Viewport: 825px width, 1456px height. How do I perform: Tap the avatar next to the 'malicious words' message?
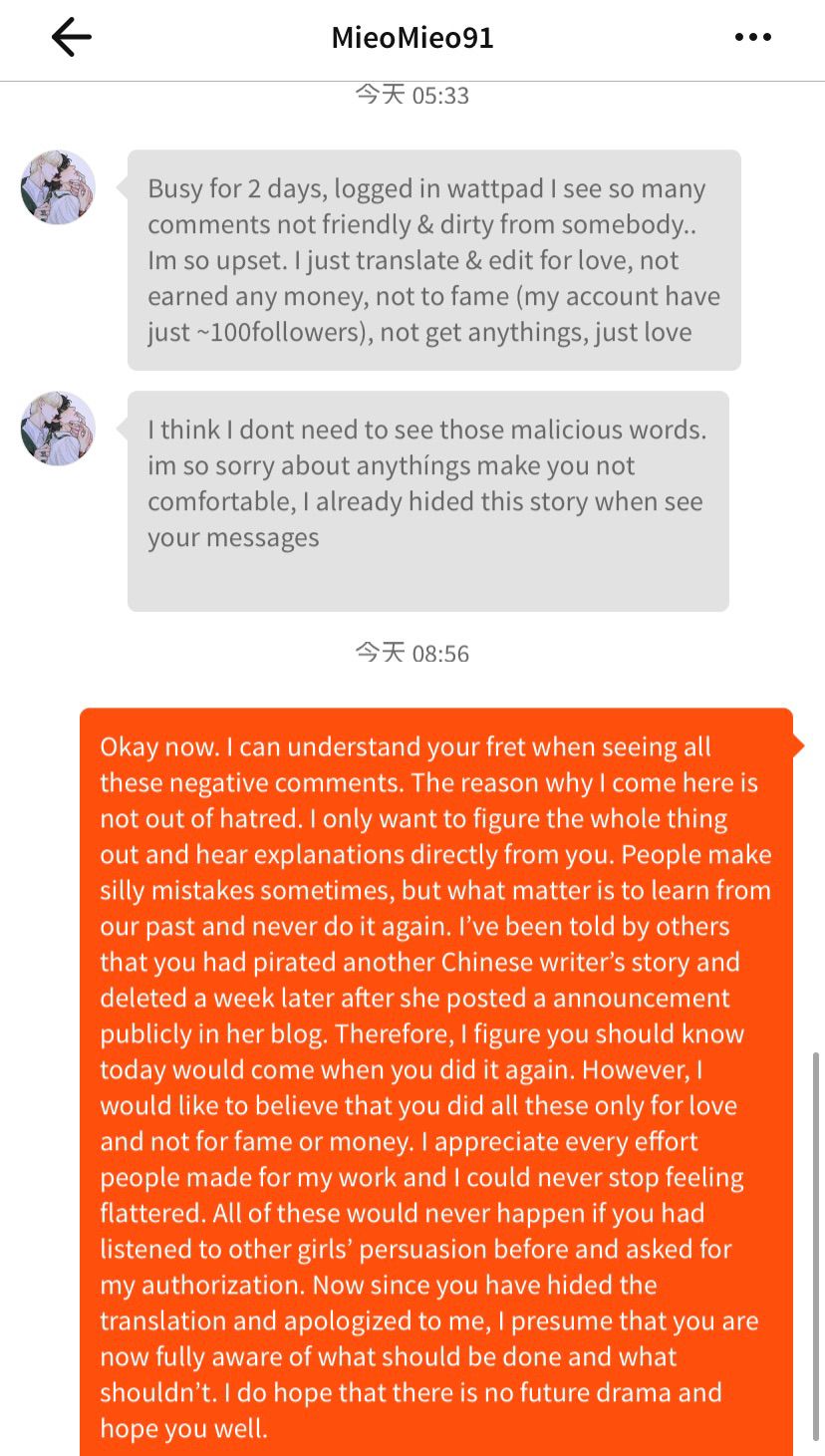point(58,429)
